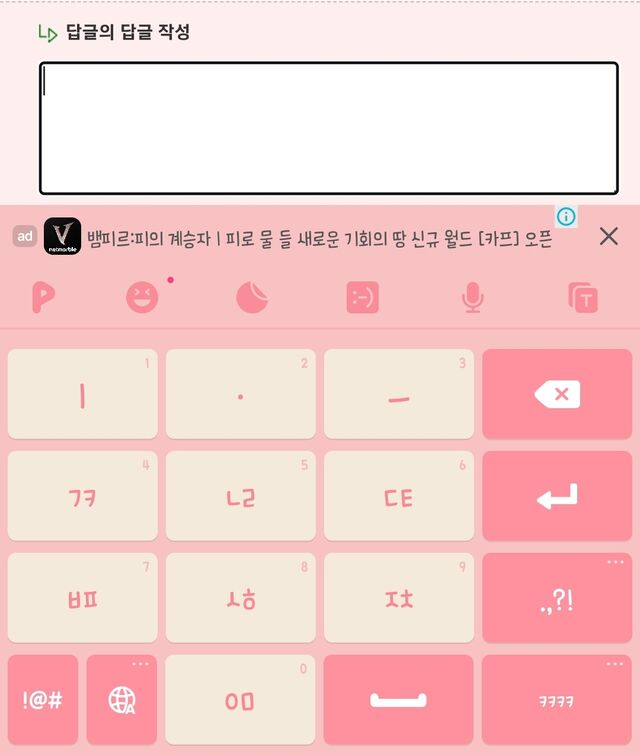Type the ㄱㅋ key

point(82,496)
